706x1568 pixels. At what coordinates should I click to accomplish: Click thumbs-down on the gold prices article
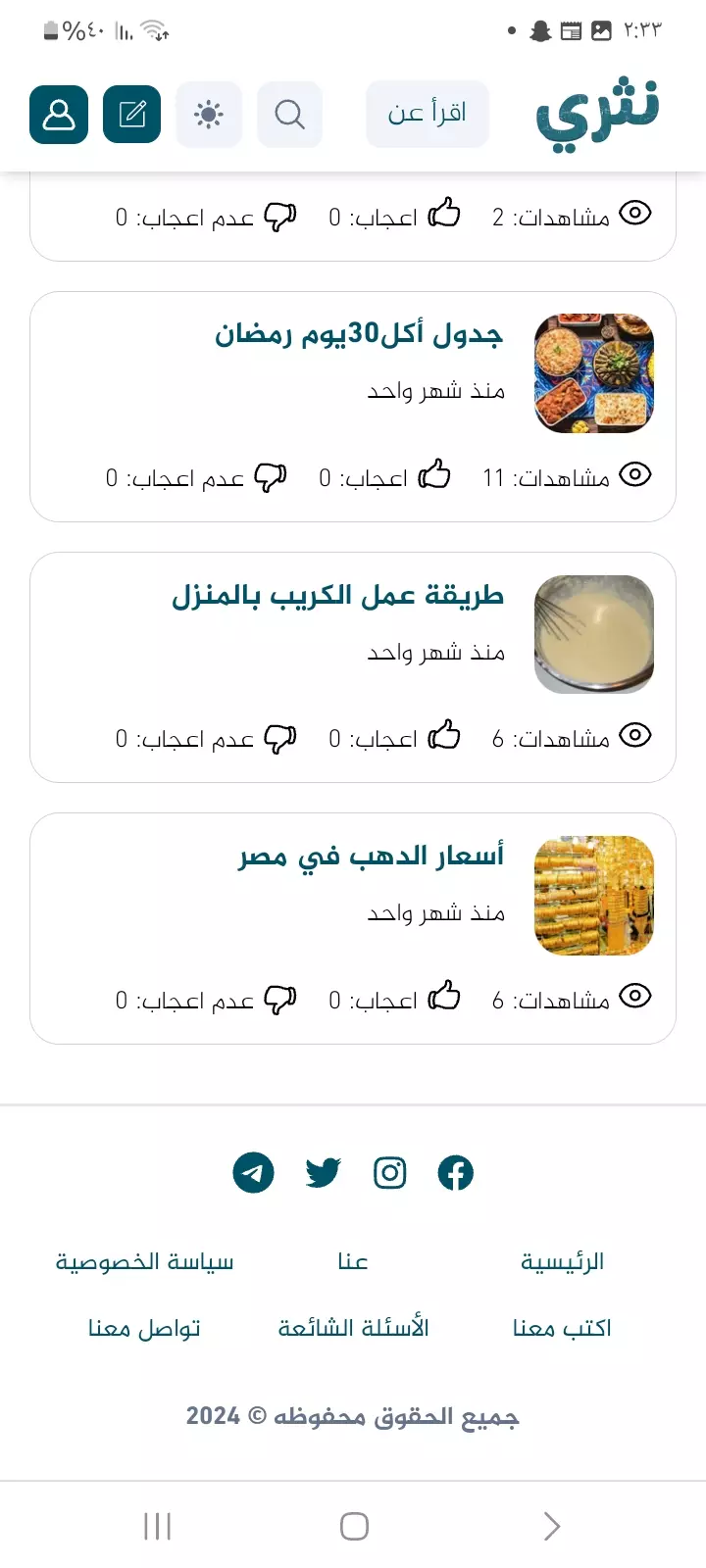point(278,997)
